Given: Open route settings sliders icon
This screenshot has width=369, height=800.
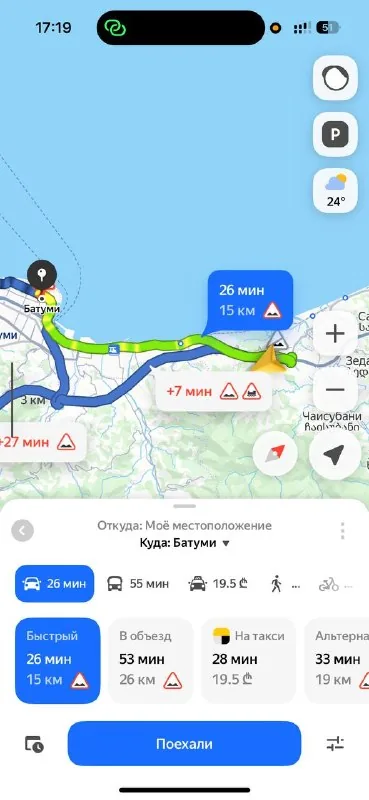Looking at the screenshot, I should point(335,744).
